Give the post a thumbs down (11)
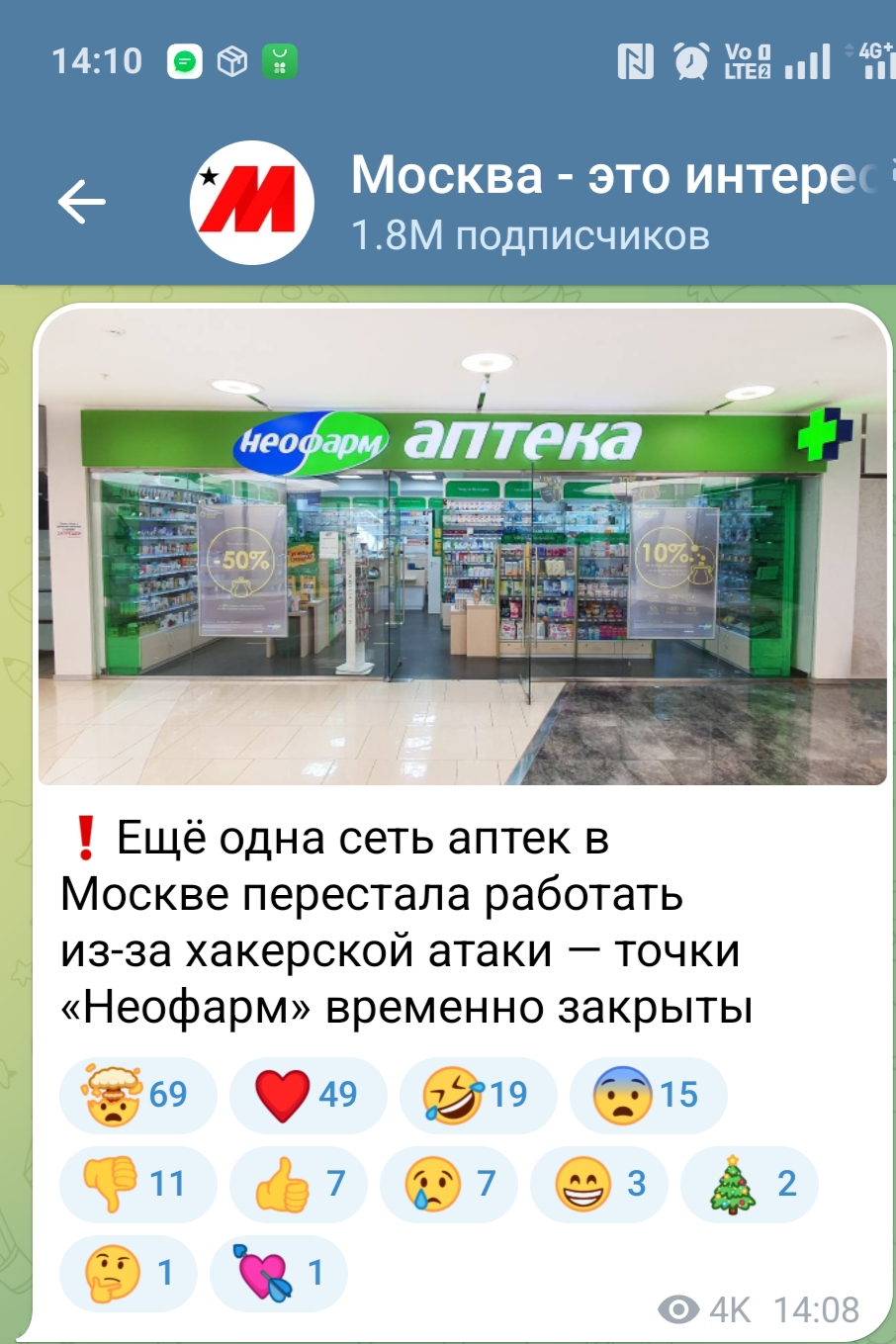This screenshot has height=1344, width=896. coord(137,1184)
